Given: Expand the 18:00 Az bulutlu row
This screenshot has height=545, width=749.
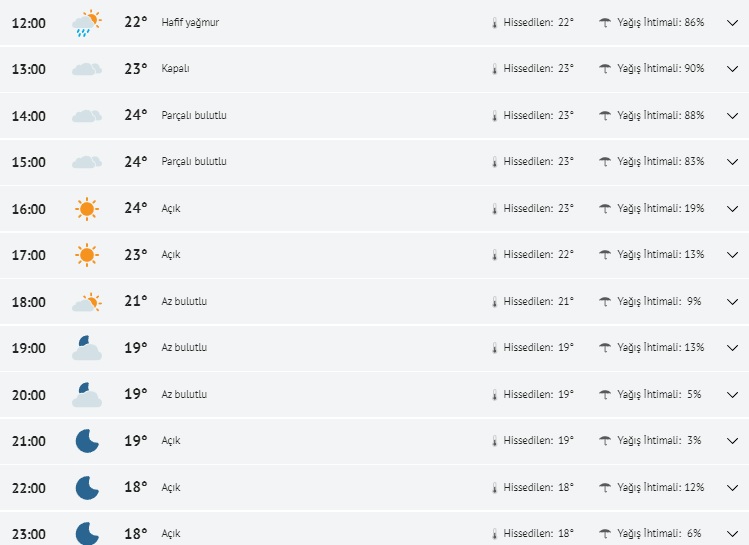Looking at the screenshot, I should [x=732, y=301].
